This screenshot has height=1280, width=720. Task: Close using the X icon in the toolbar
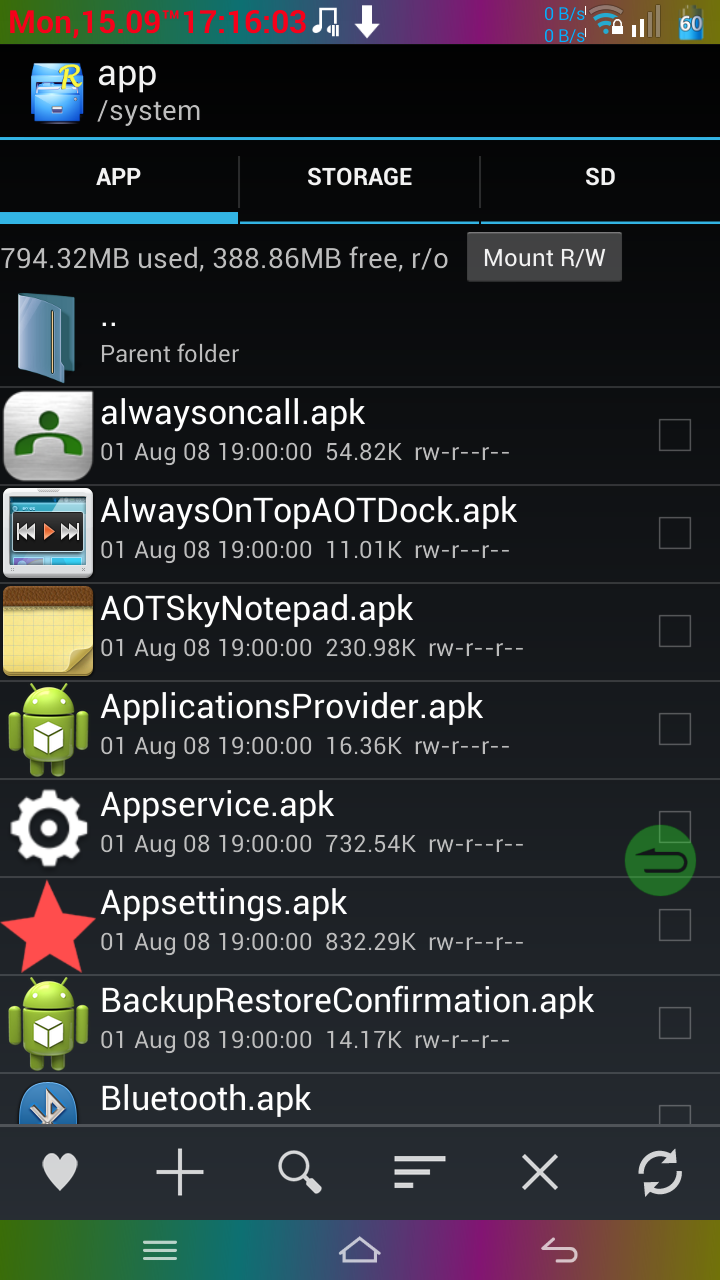[540, 1171]
